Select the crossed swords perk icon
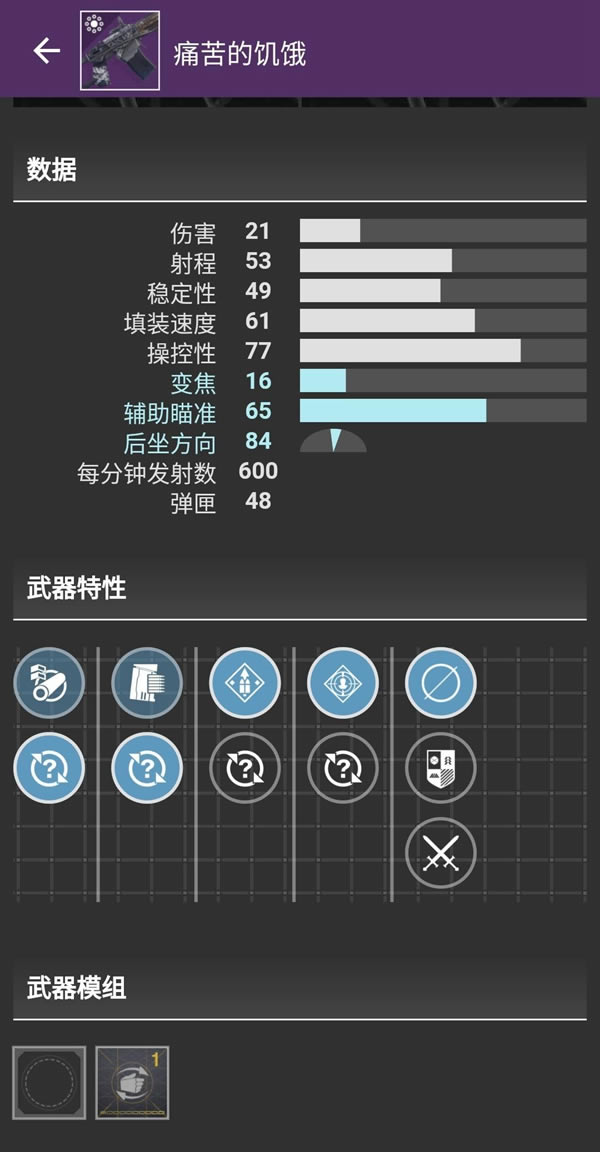Viewport: 600px width, 1152px height. (x=441, y=853)
